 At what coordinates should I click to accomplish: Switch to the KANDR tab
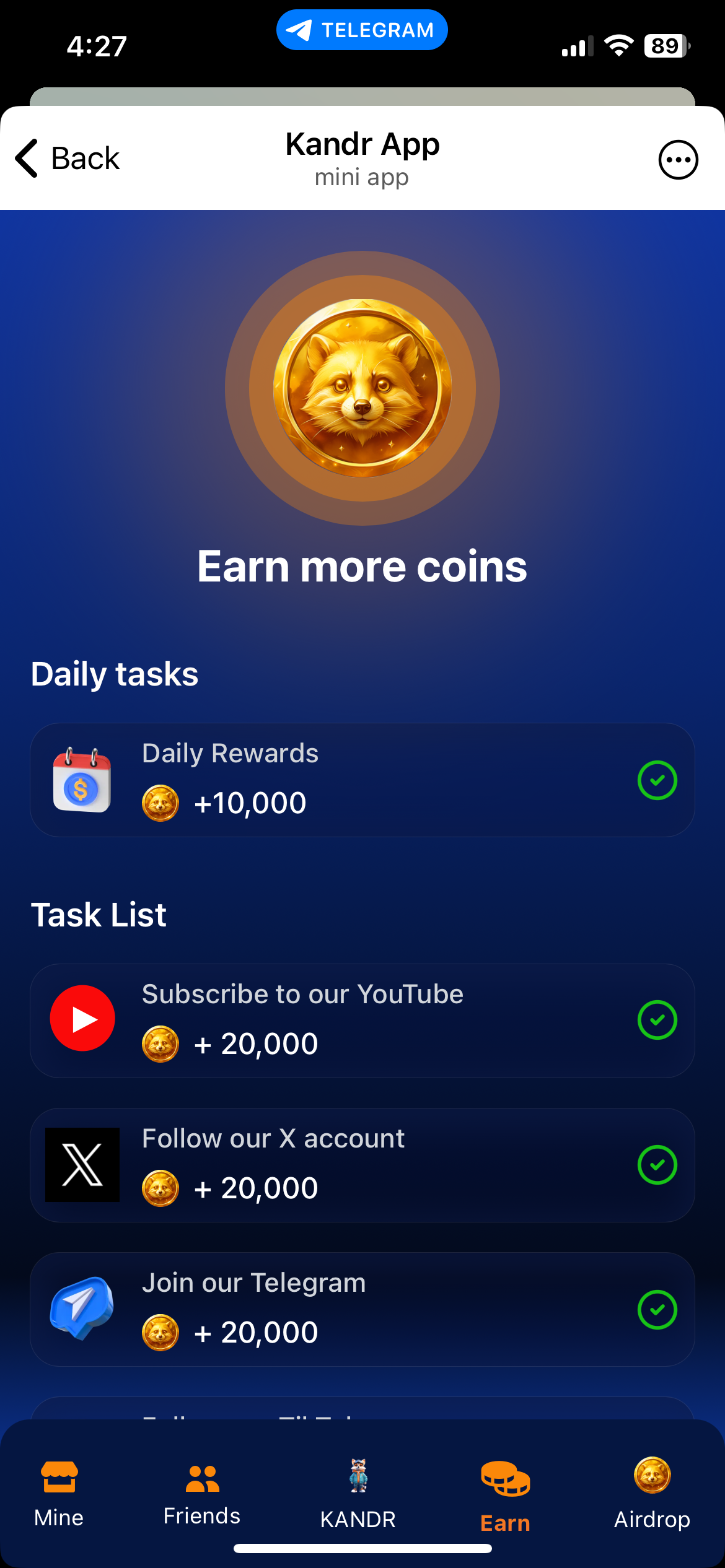[358, 1494]
